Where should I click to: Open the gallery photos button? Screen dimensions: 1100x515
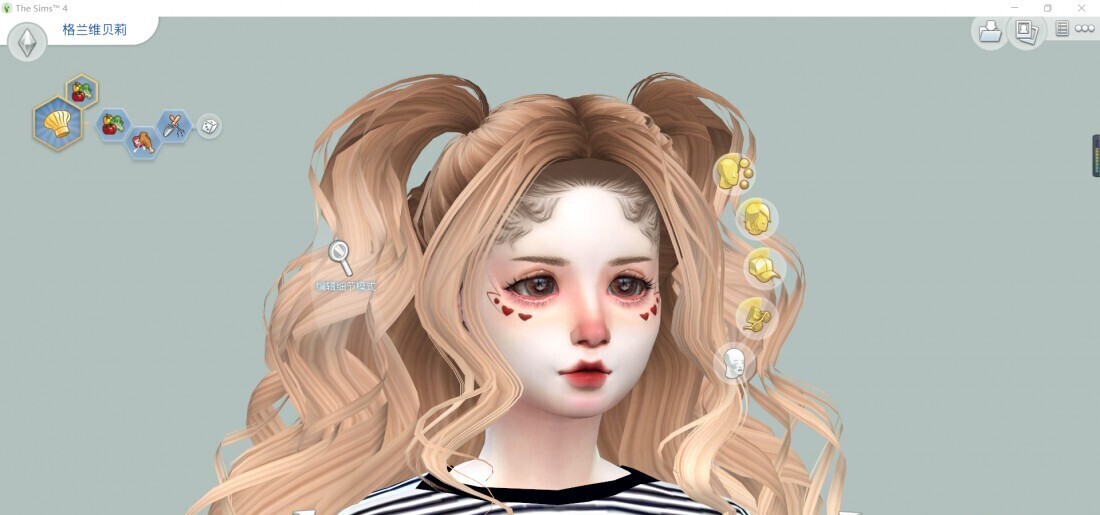[1026, 31]
